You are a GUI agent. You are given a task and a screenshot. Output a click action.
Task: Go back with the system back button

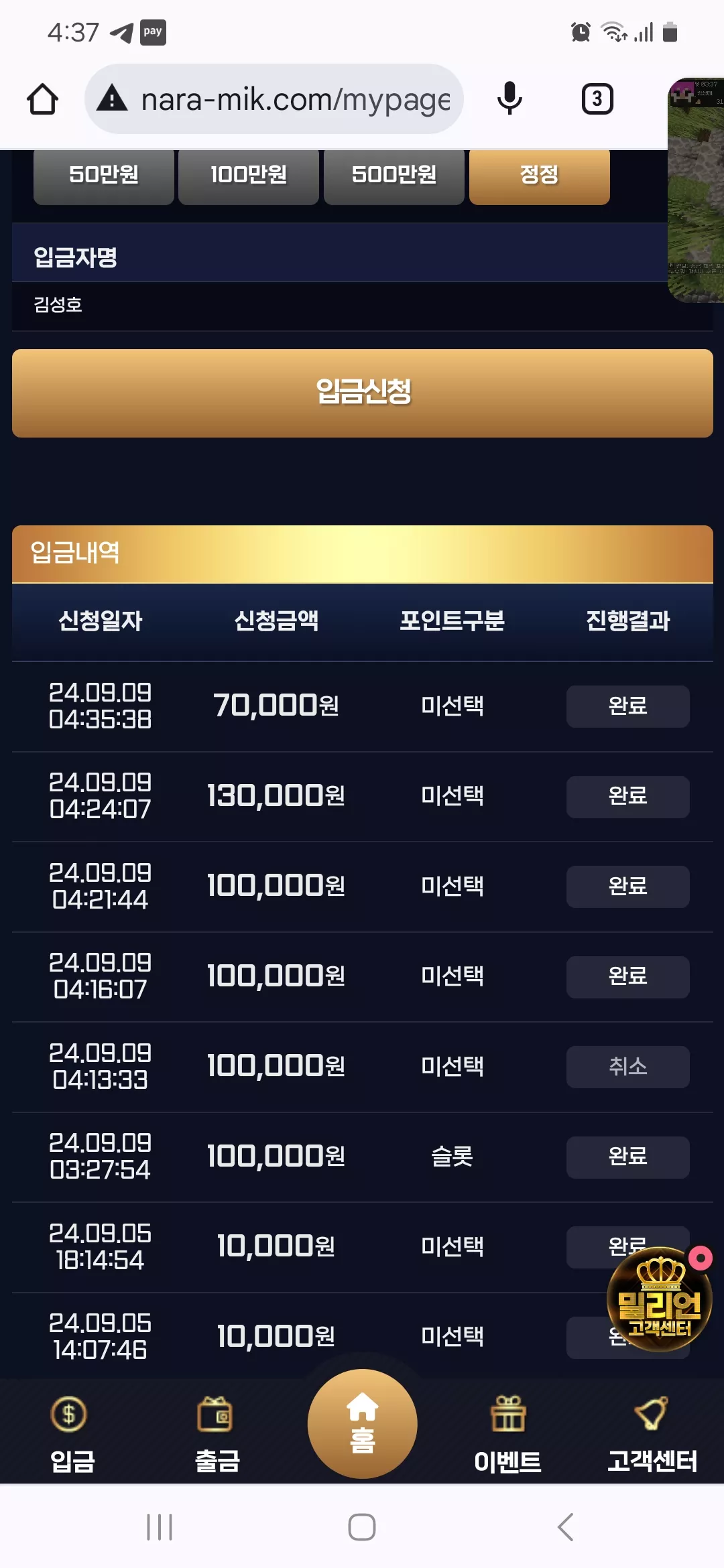(x=566, y=1527)
